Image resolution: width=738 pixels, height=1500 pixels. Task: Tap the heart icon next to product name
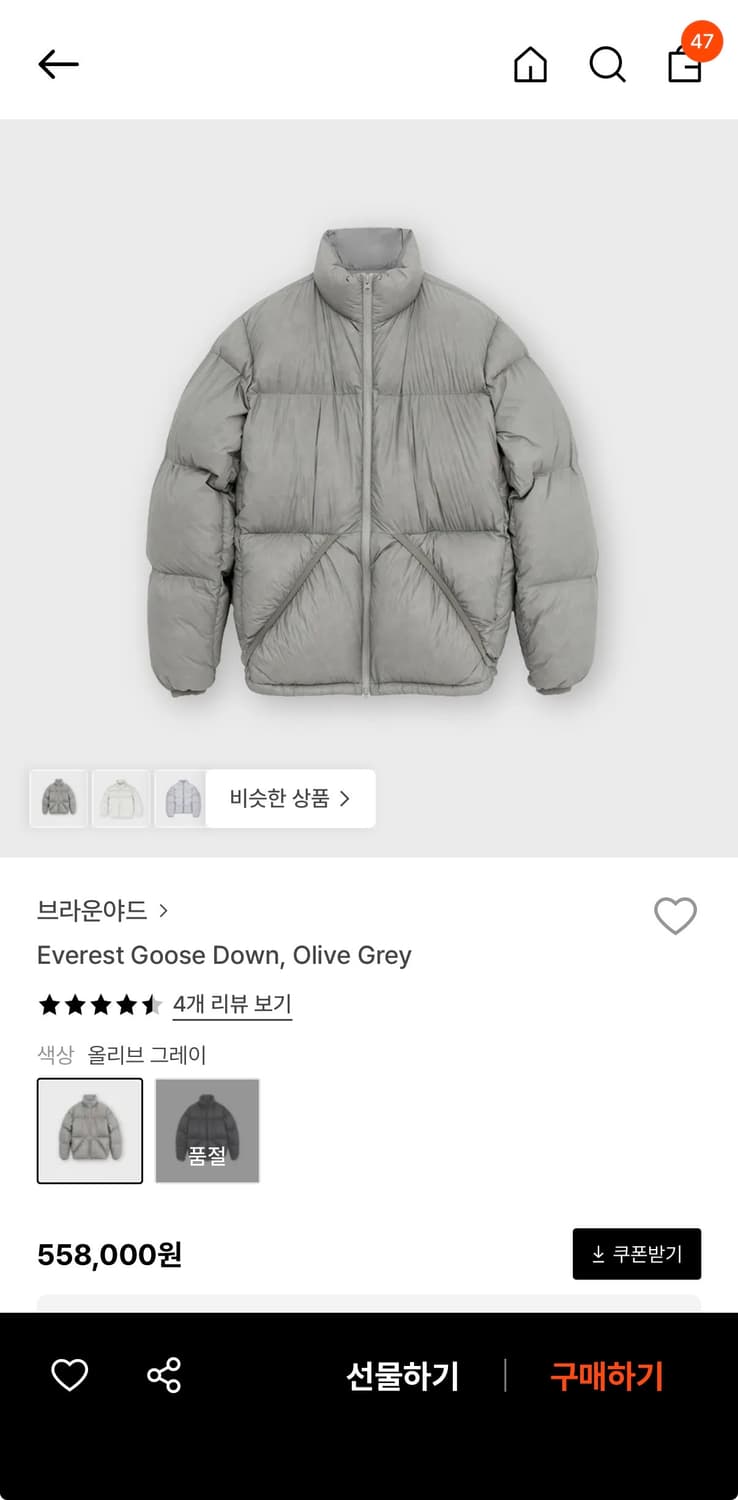pyautogui.click(x=675, y=915)
